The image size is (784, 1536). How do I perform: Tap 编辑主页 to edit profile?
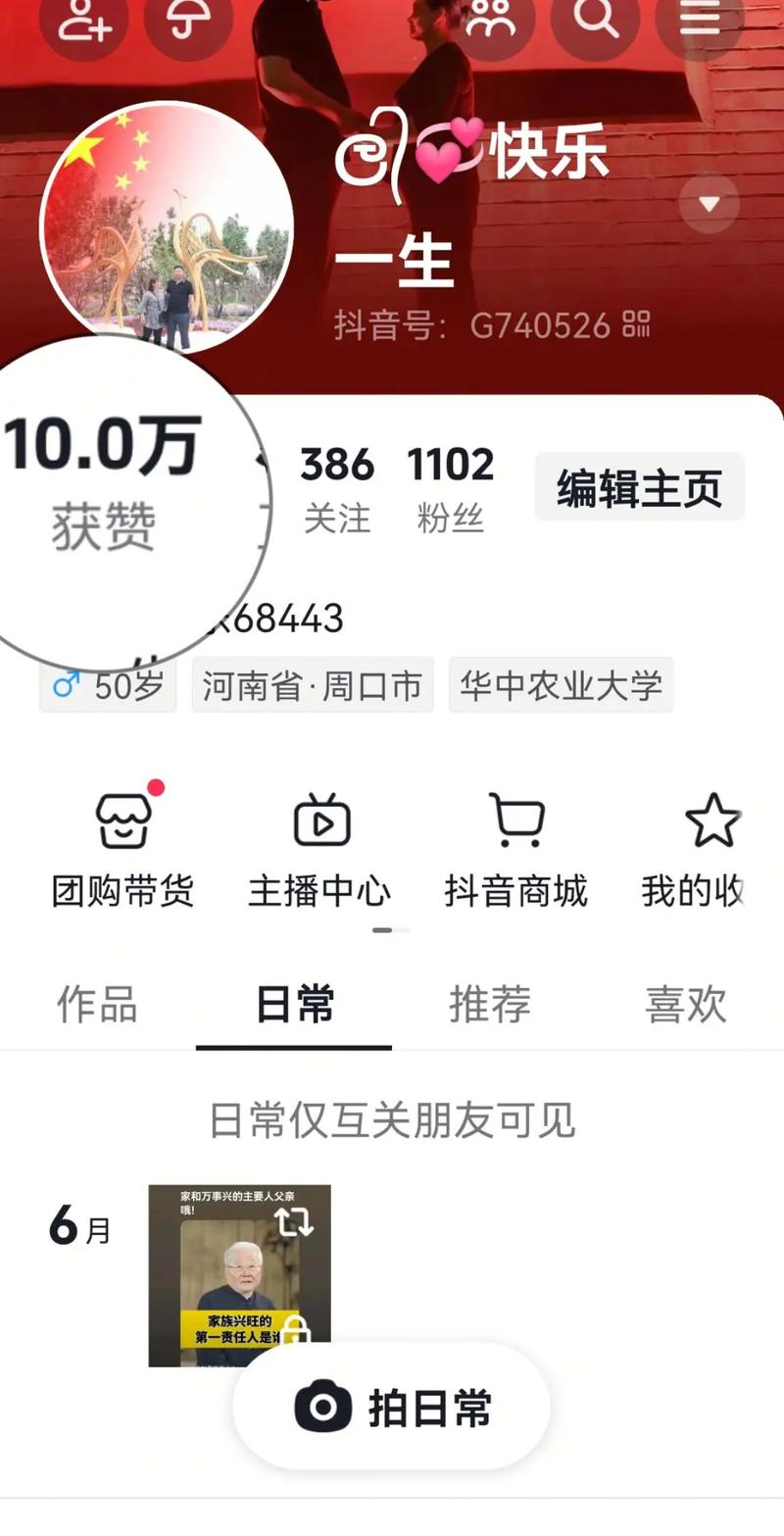(639, 487)
